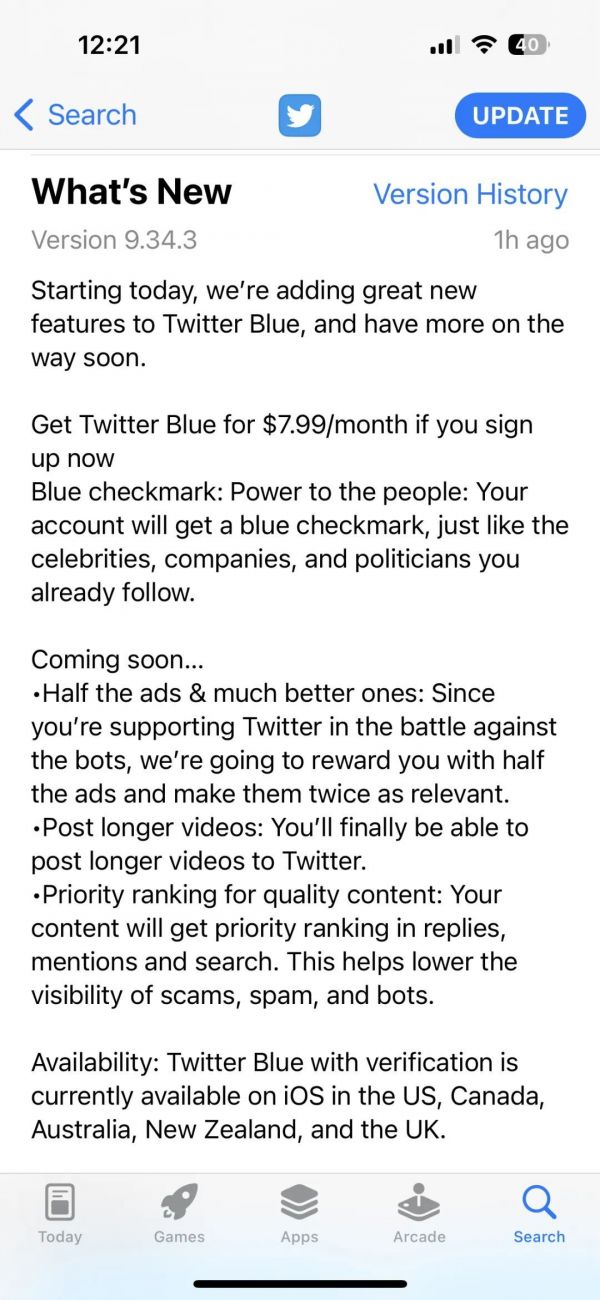Open Version History
600x1300 pixels.
470,194
